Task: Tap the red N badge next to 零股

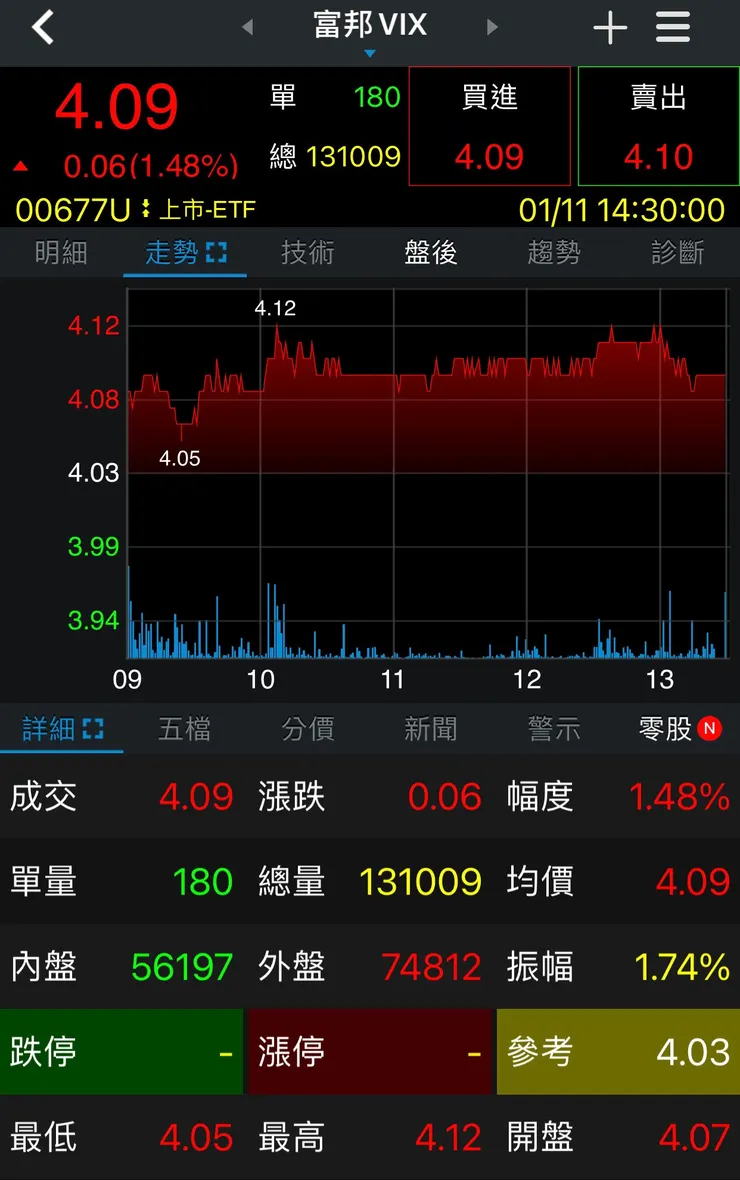Action: pyautogui.click(x=710, y=729)
